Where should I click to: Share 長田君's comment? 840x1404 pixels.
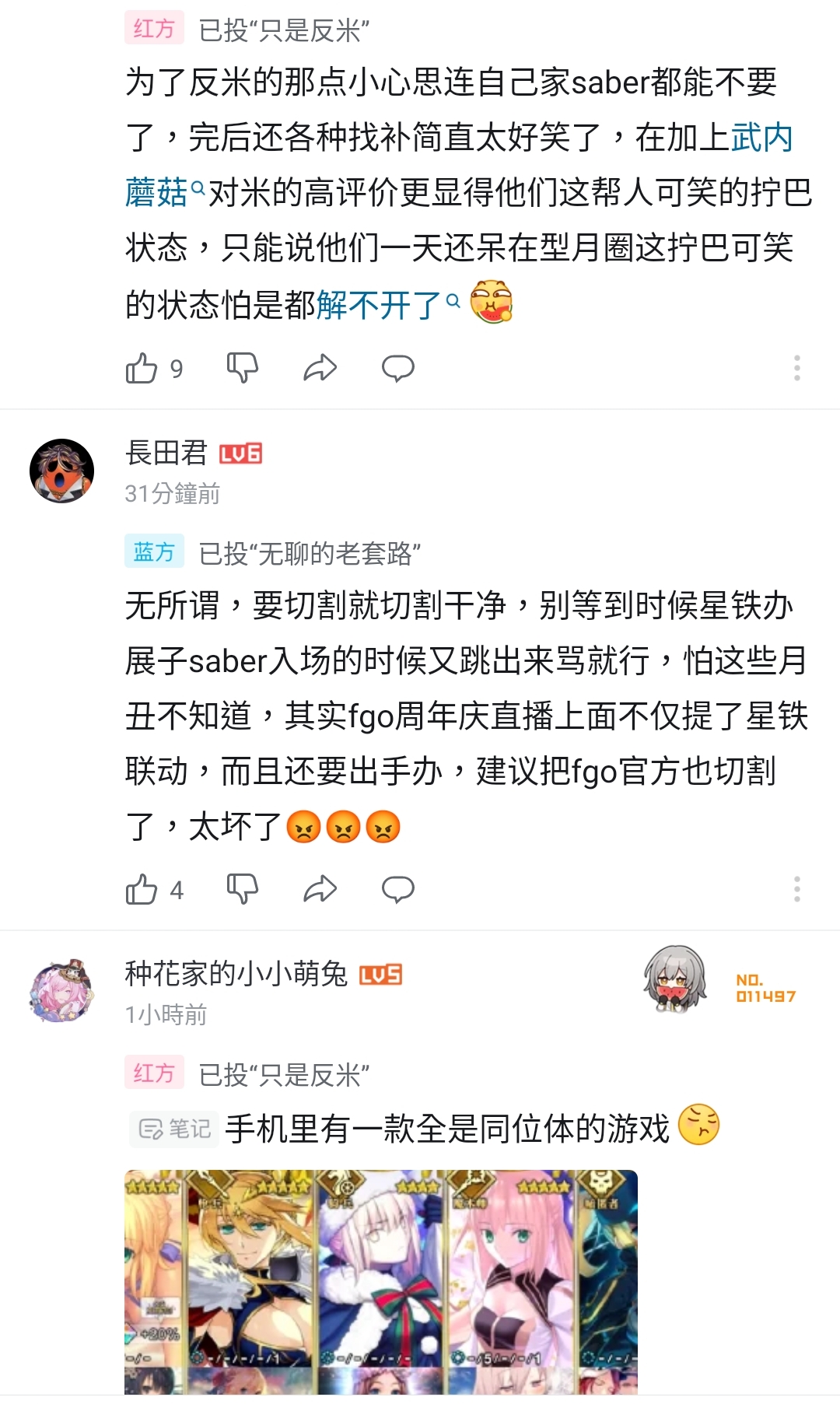320,889
